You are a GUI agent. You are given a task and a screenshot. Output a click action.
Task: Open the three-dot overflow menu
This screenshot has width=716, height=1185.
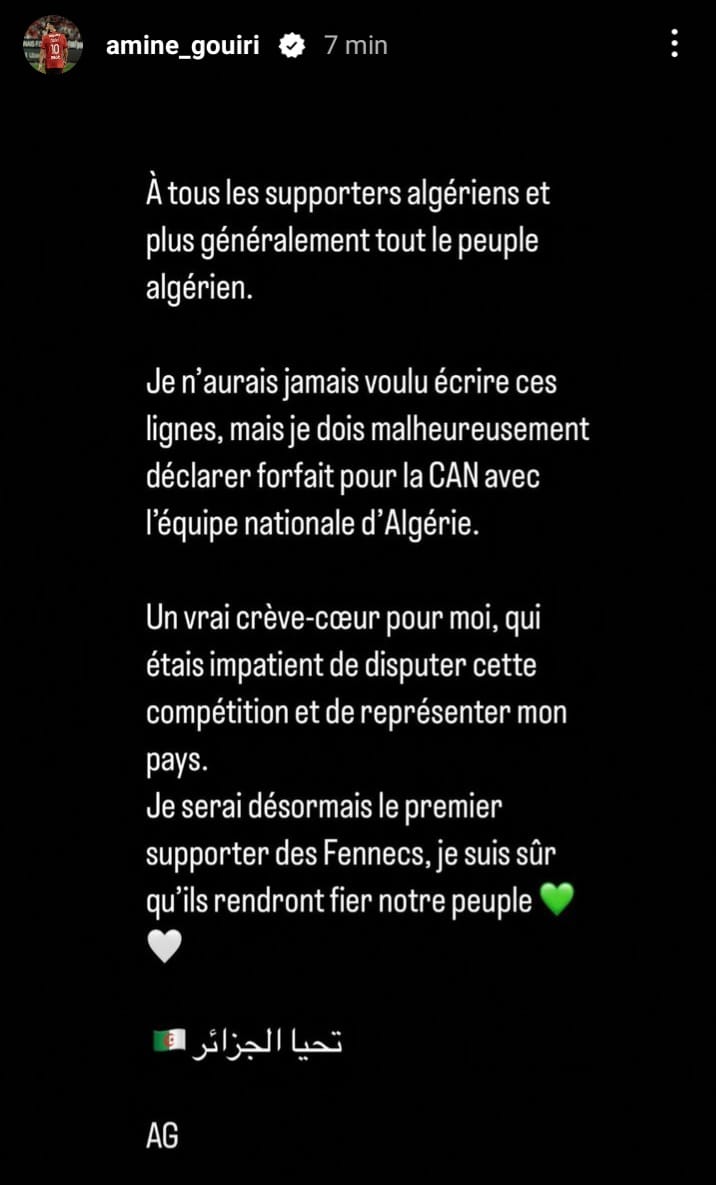tap(674, 44)
